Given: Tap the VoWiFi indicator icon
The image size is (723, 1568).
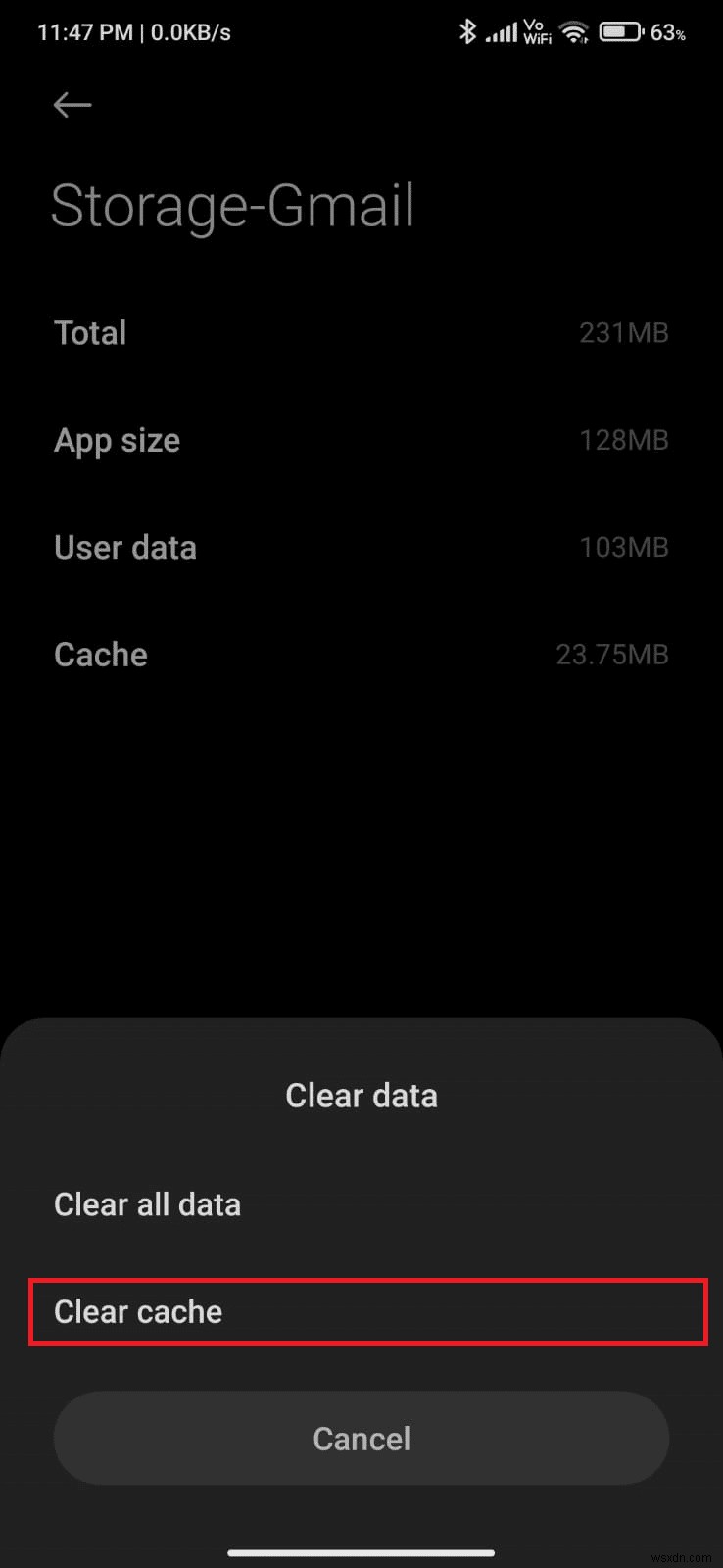Looking at the screenshot, I should pos(537,31).
